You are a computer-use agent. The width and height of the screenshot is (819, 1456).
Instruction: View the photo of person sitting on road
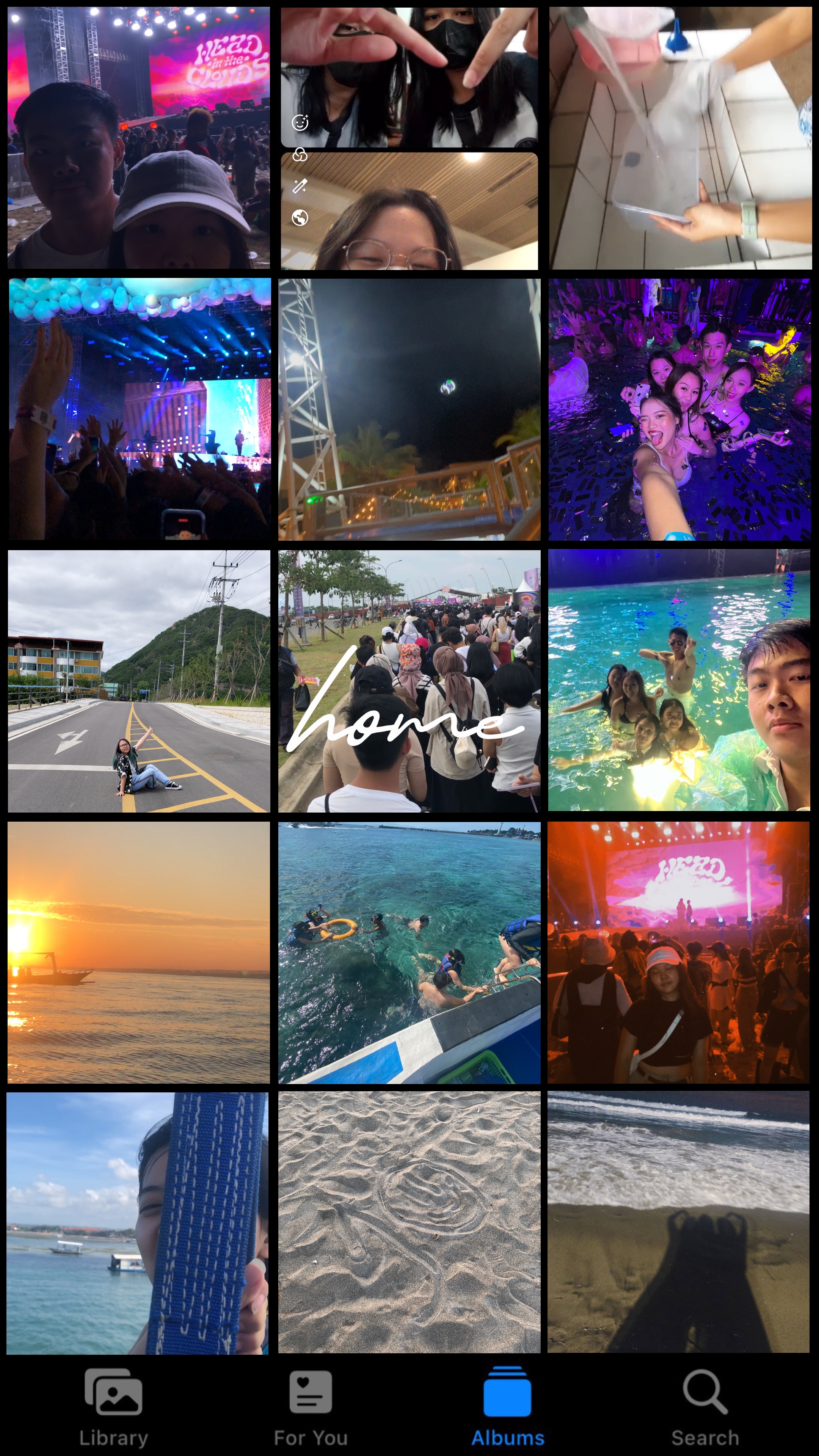(138, 681)
